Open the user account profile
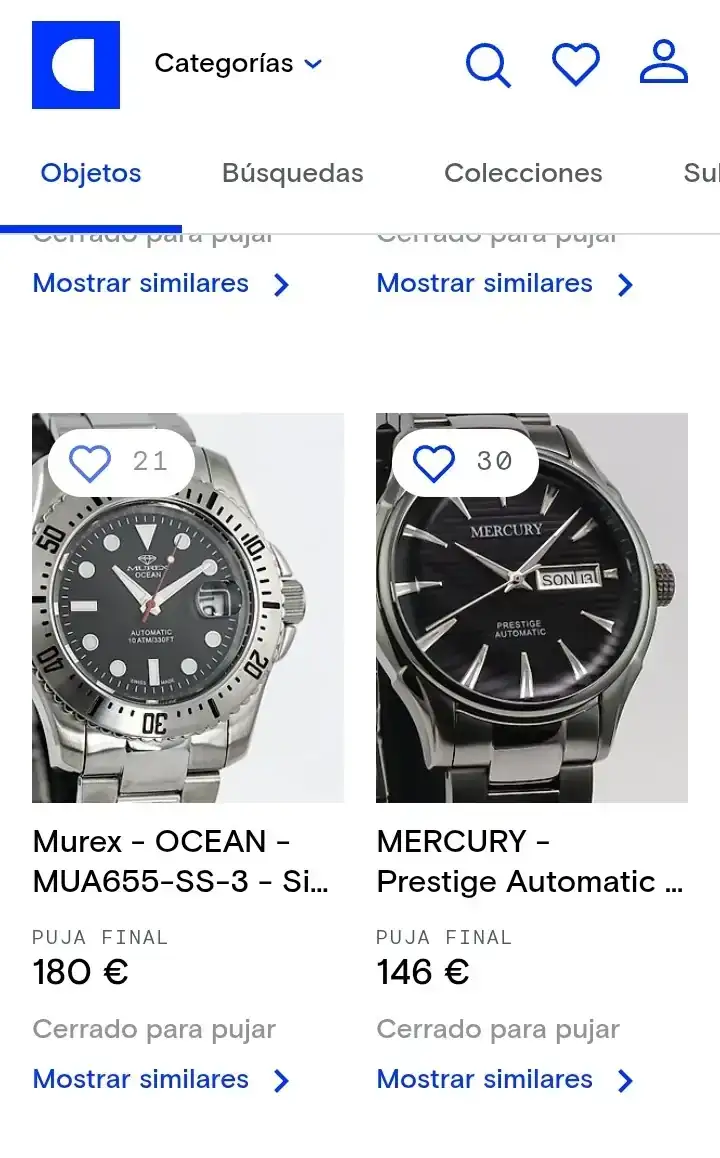This screenshot has height=1158, width=720. coord(664,63)
